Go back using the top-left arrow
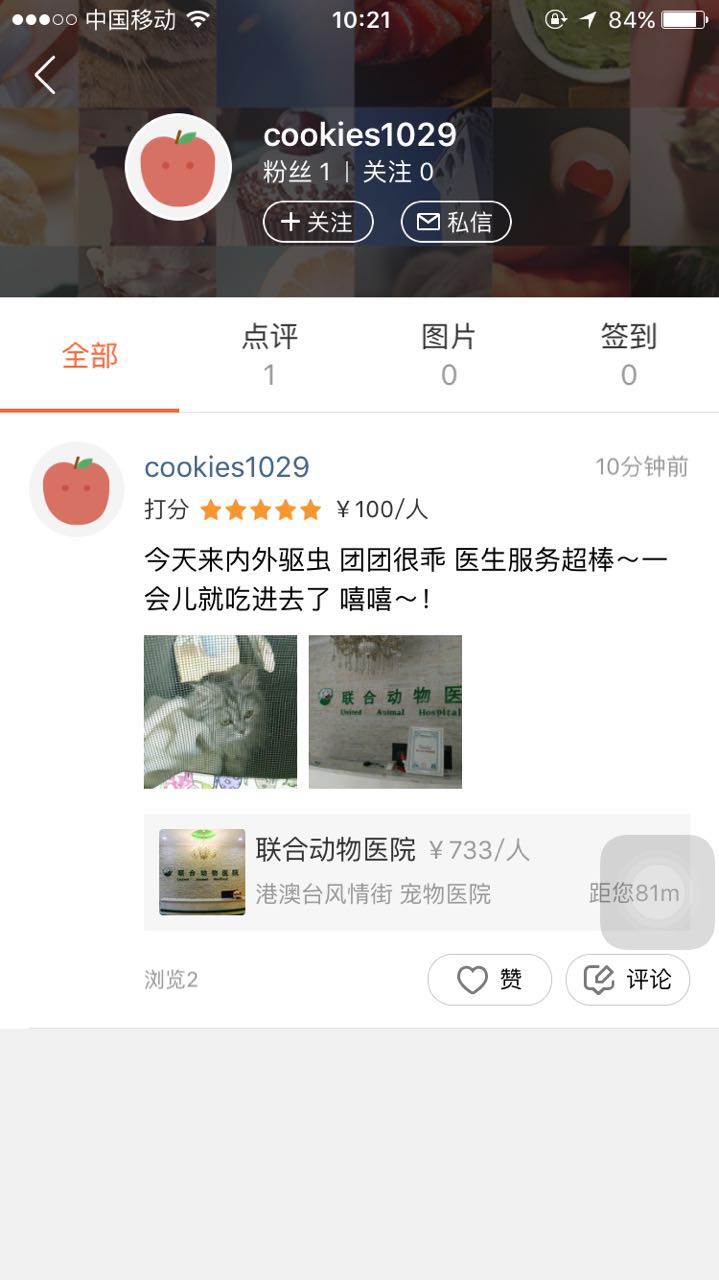 [x=45, y=75]
